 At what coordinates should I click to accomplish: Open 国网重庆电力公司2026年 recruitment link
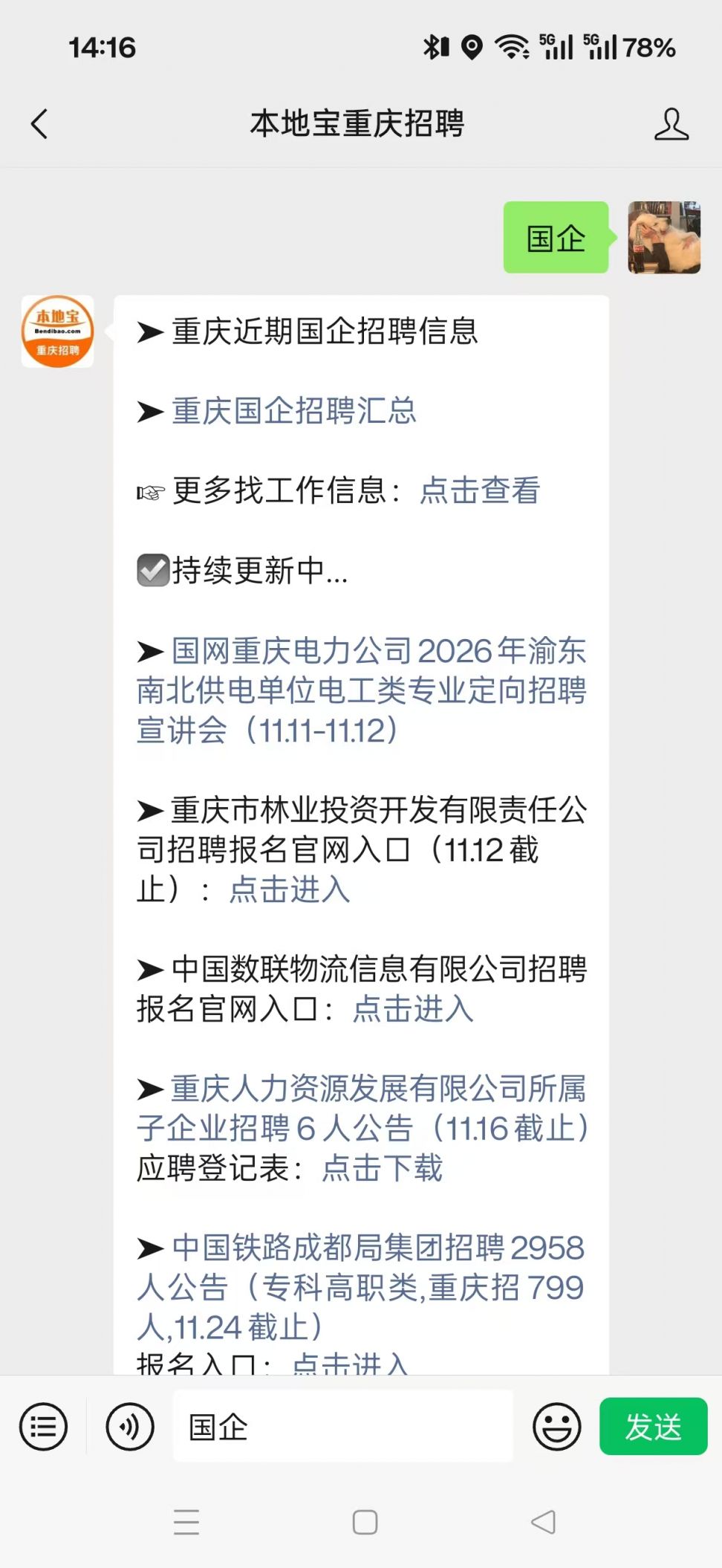(362, 690)
